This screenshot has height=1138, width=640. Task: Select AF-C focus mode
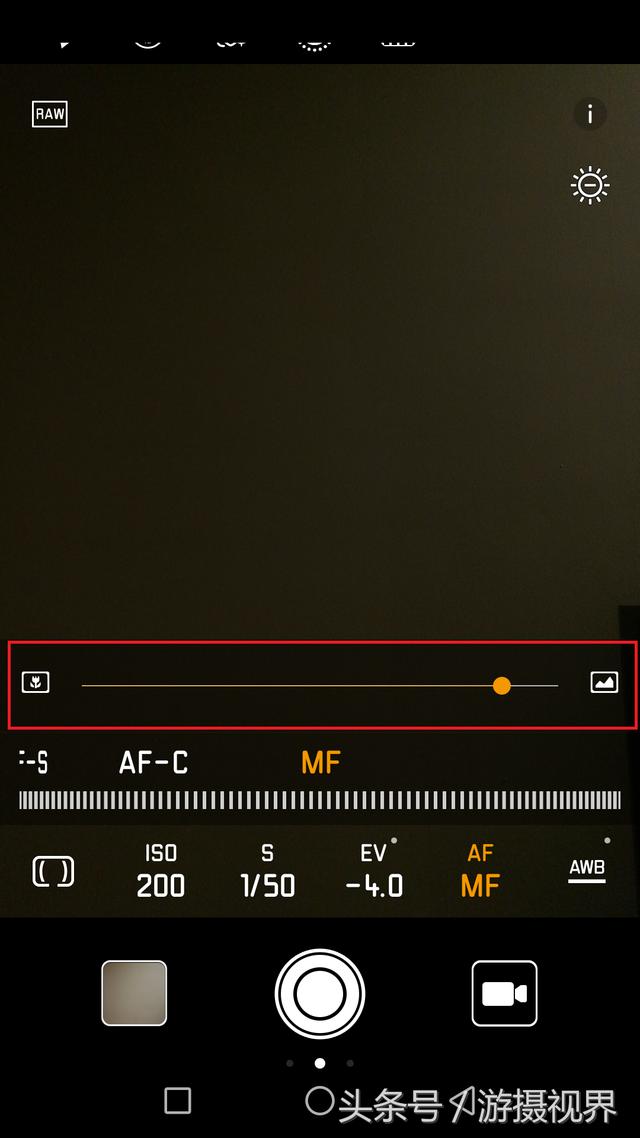153,763
